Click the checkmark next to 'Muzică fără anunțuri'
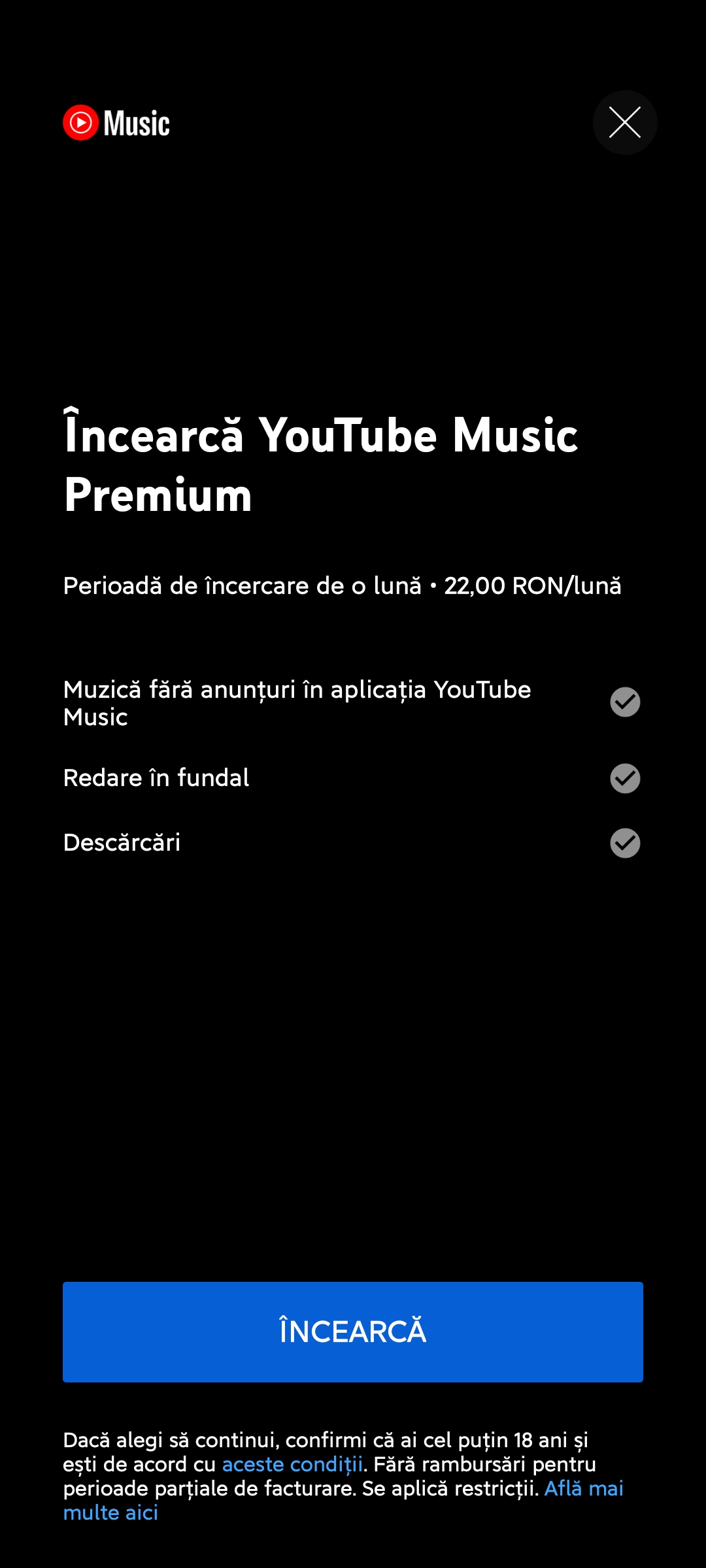 click(624, 702)
